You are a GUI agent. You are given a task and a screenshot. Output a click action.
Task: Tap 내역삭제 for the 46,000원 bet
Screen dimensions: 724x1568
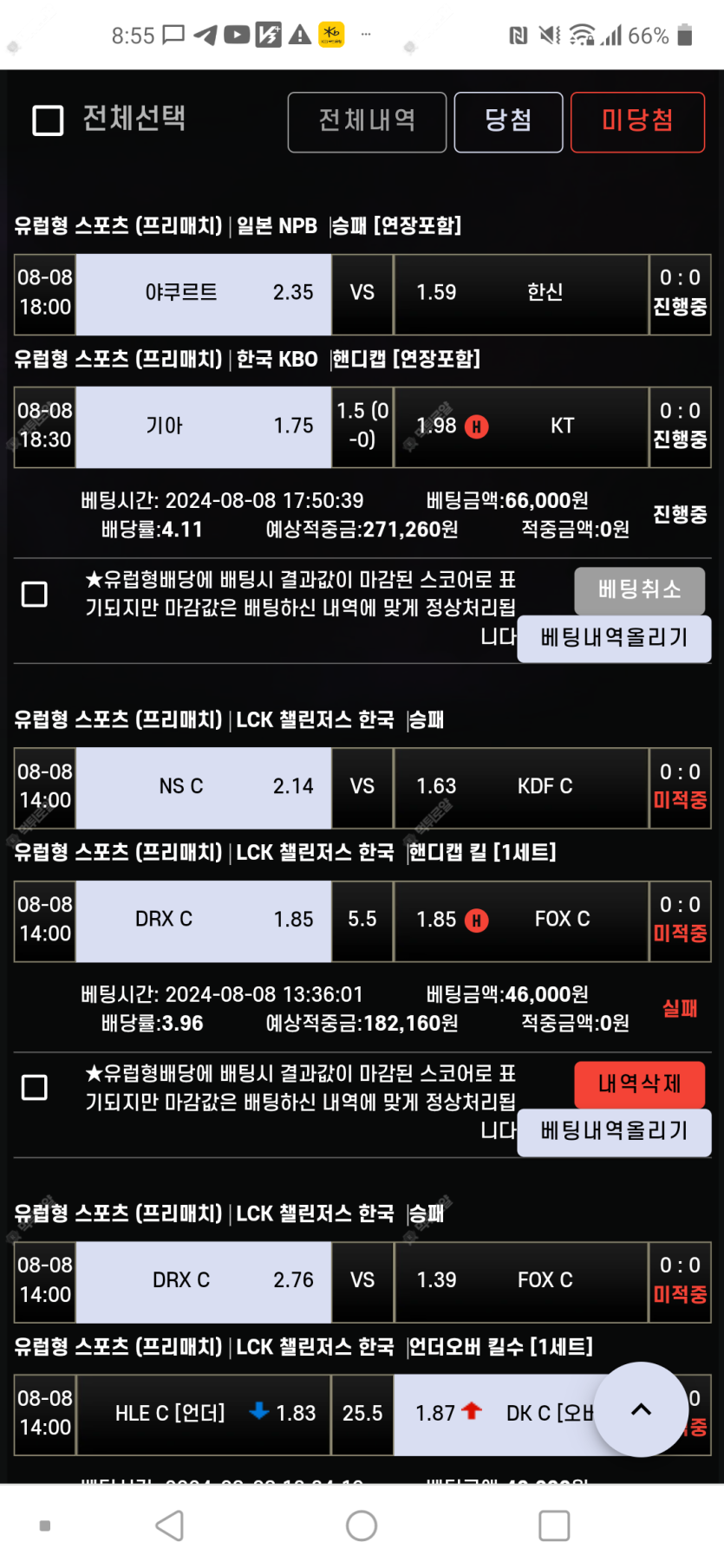[639, 1083]
